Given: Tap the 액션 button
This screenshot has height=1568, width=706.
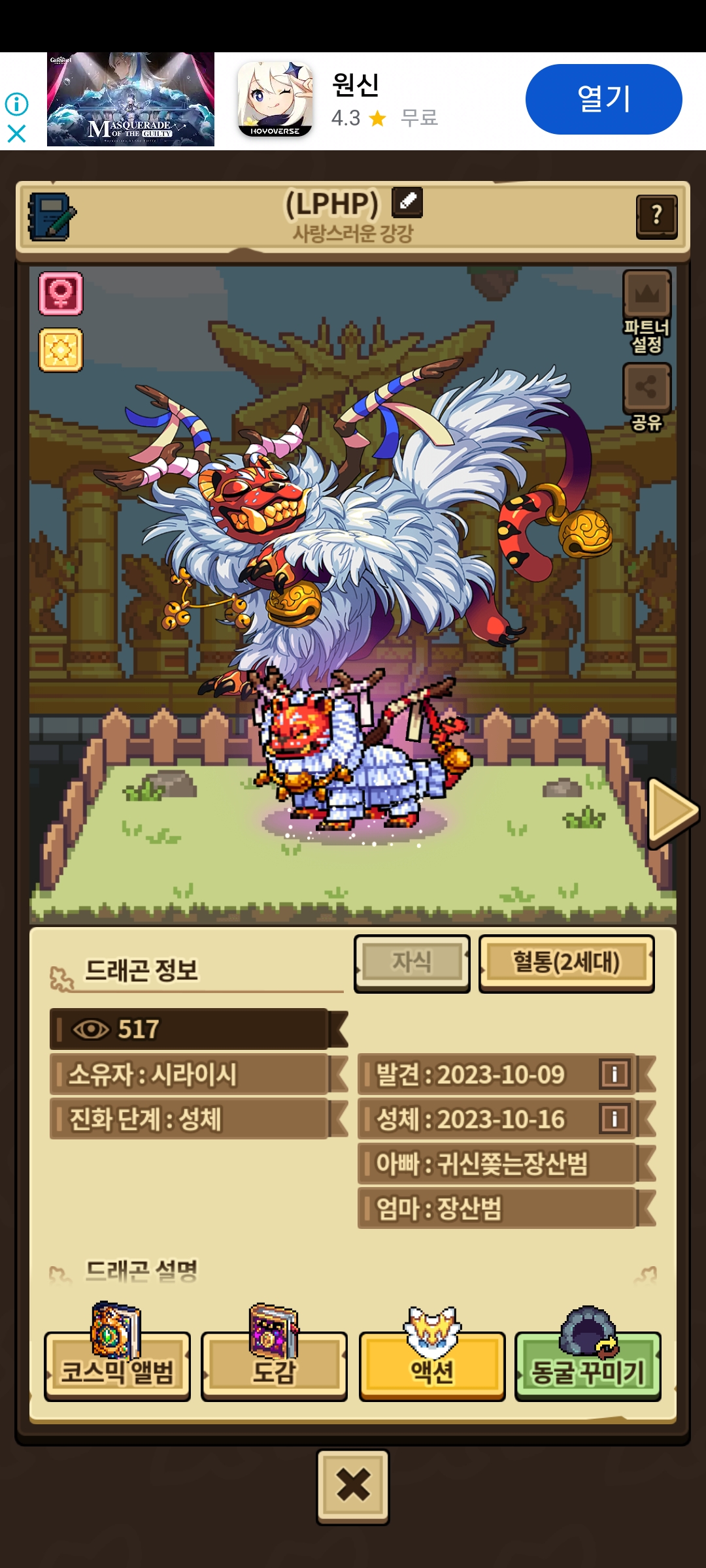Looking at the screenshot, I should pos(432,1365).
